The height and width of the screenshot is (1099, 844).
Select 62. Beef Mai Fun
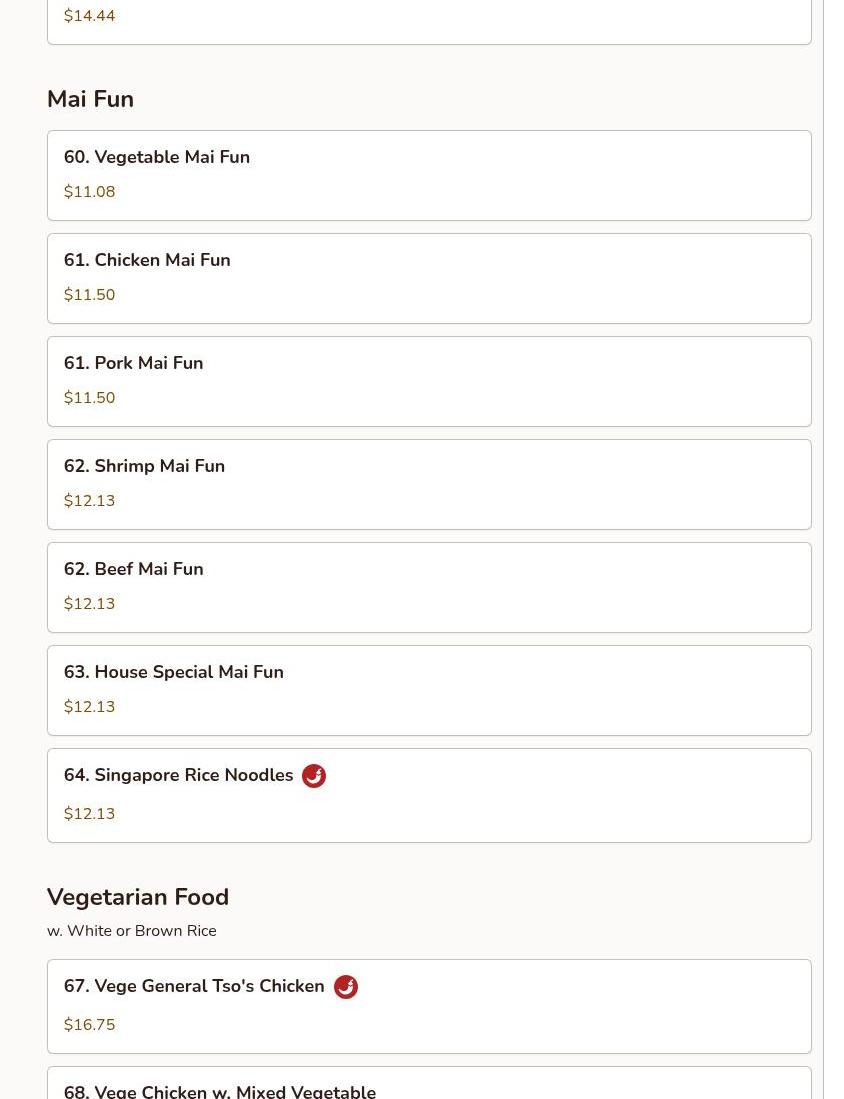coord(428,587)
